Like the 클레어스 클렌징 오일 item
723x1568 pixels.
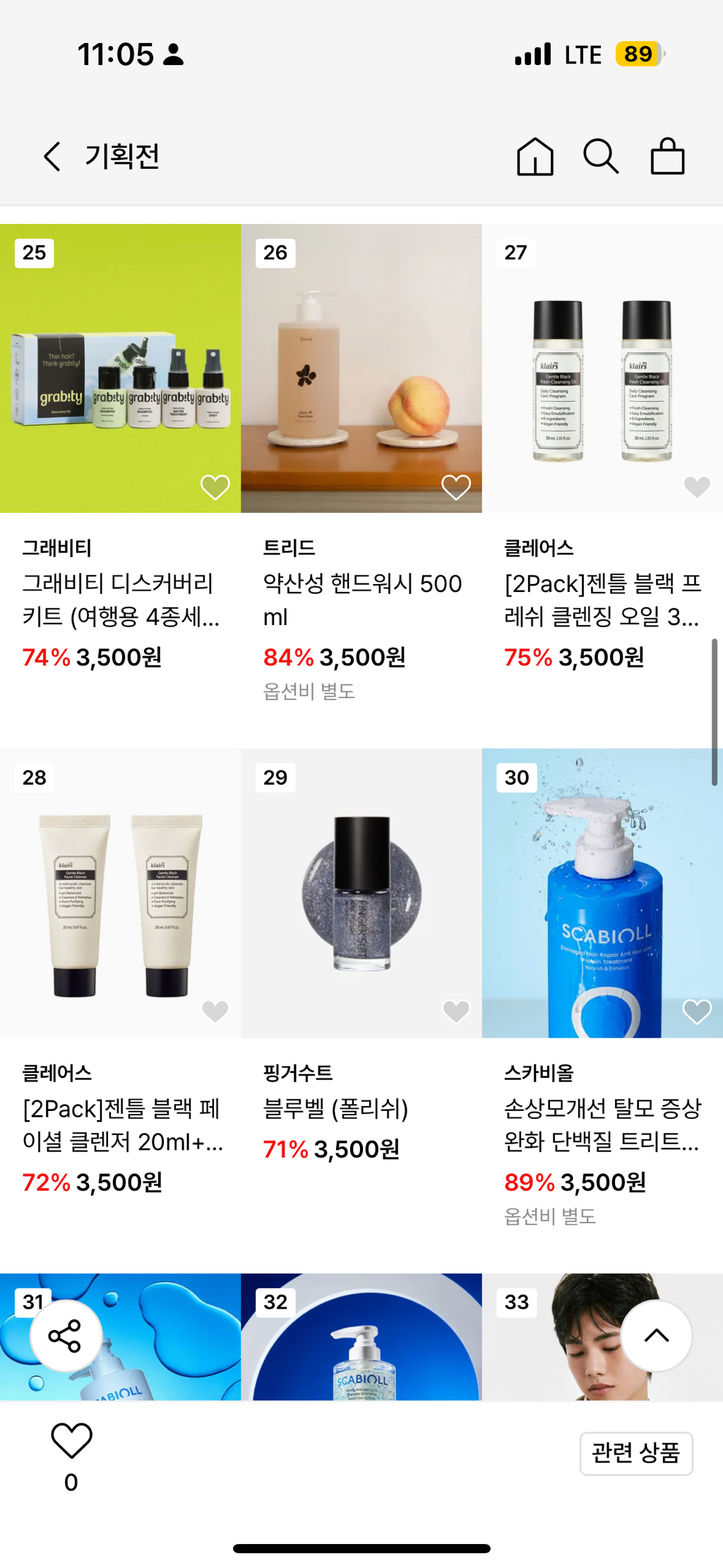pyautogui.click(x=697, y=487)
